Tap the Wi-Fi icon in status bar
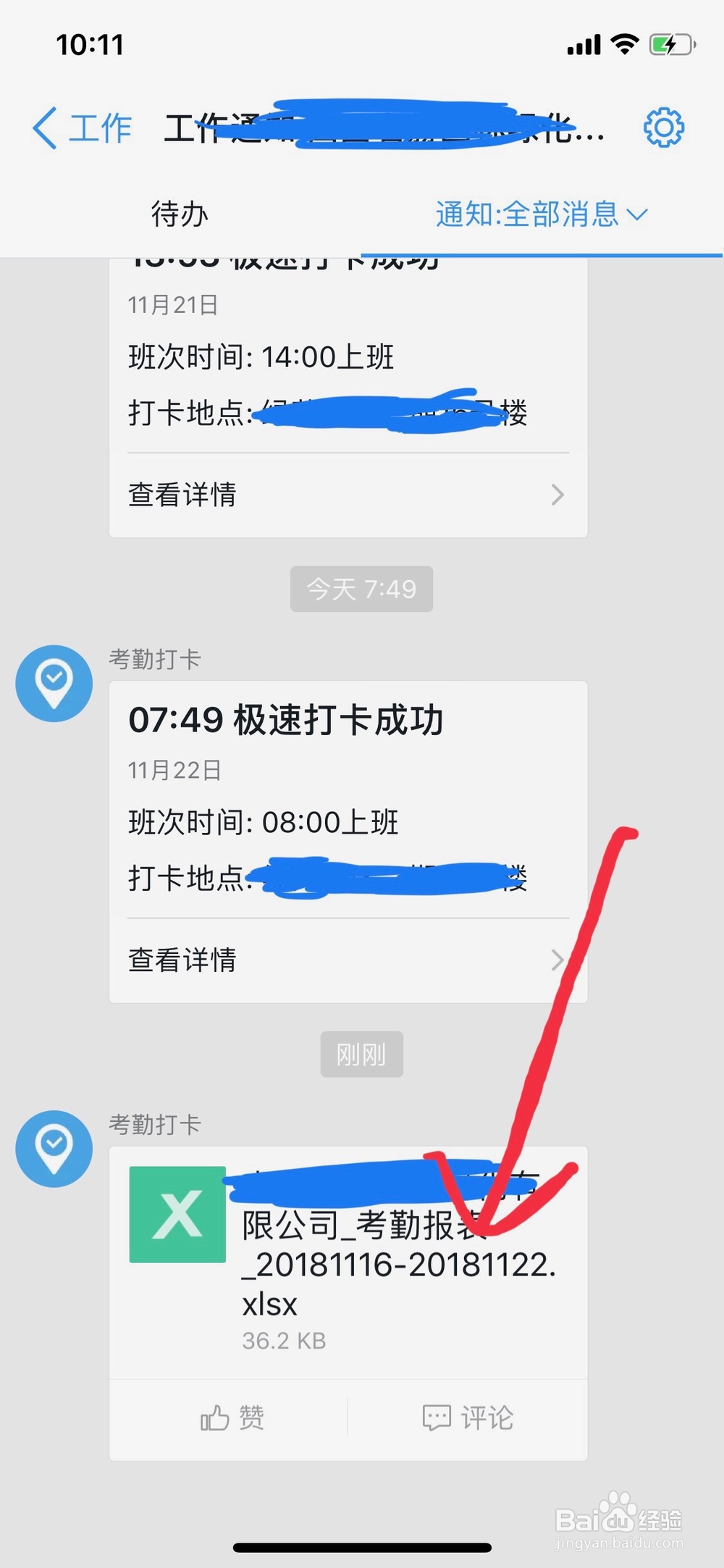Screen dimensions: 724x1568 (624, 43)
